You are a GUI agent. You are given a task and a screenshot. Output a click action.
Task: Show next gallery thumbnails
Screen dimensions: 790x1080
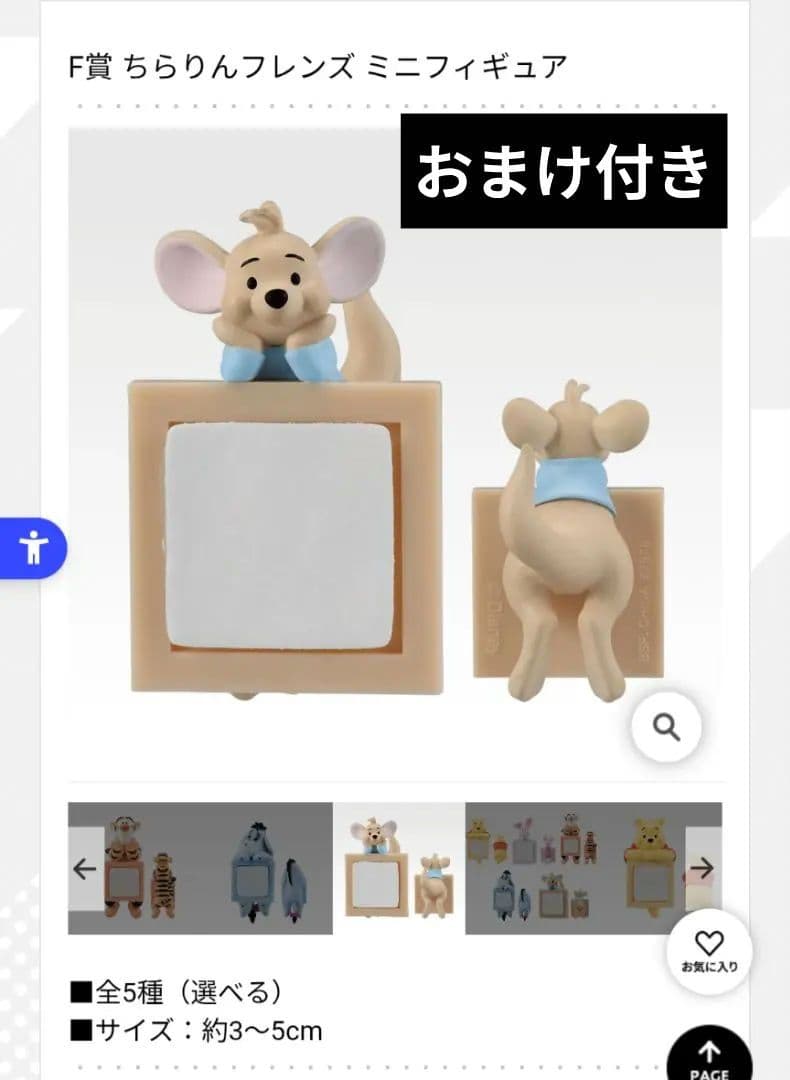pos(703,868)
